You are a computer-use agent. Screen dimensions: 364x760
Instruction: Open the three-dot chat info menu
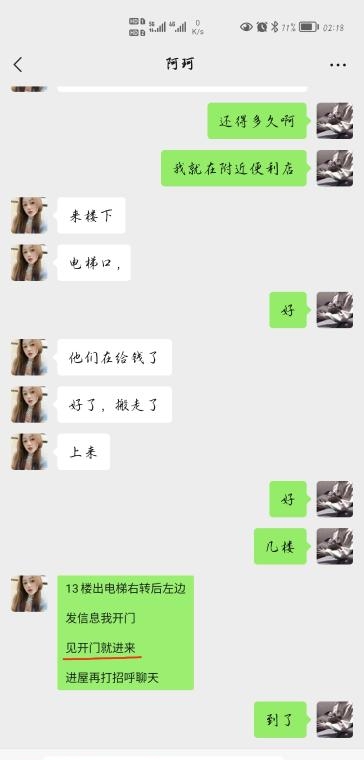[338, 65]
